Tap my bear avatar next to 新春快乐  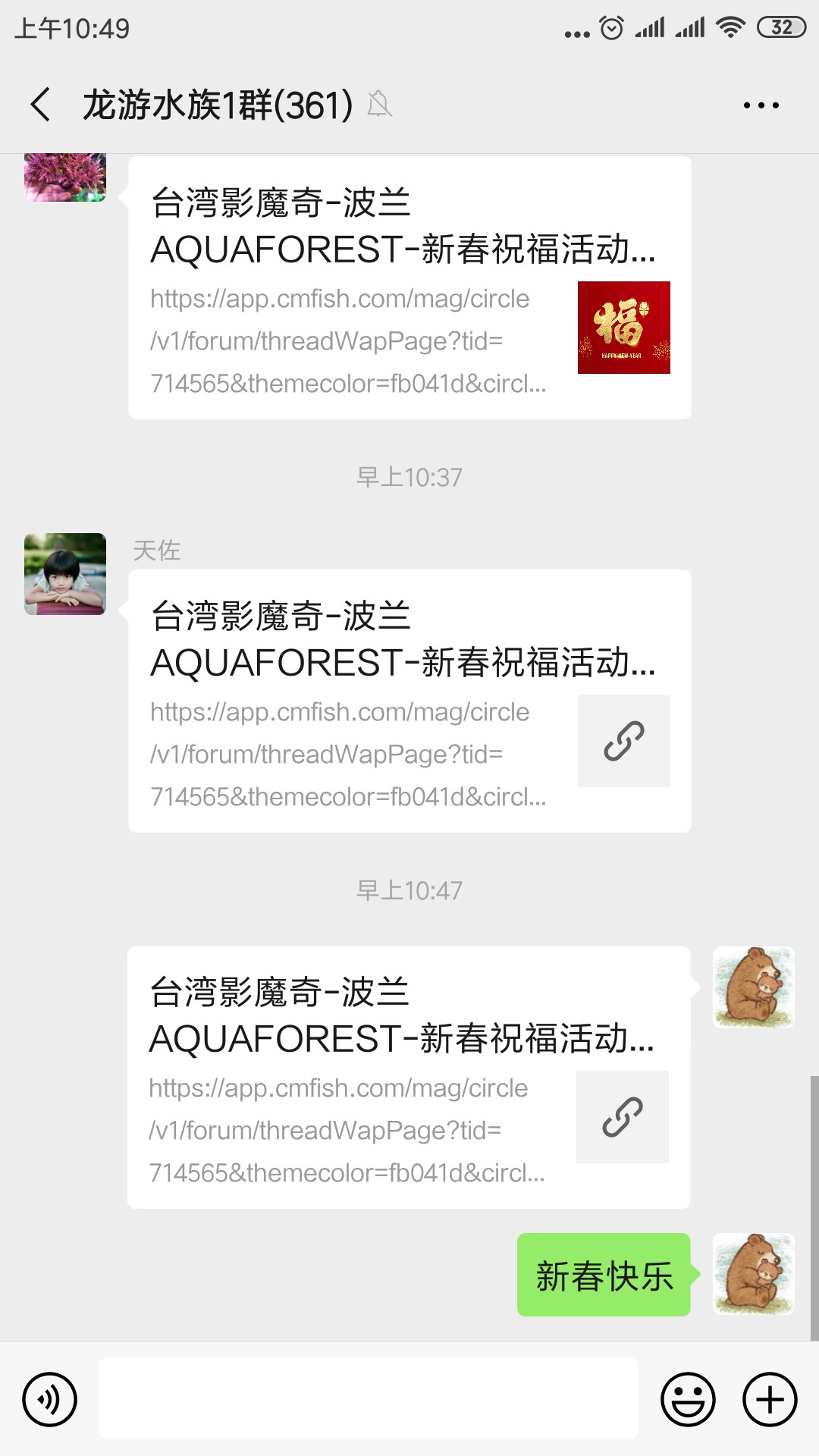[x=753, y=1274]
